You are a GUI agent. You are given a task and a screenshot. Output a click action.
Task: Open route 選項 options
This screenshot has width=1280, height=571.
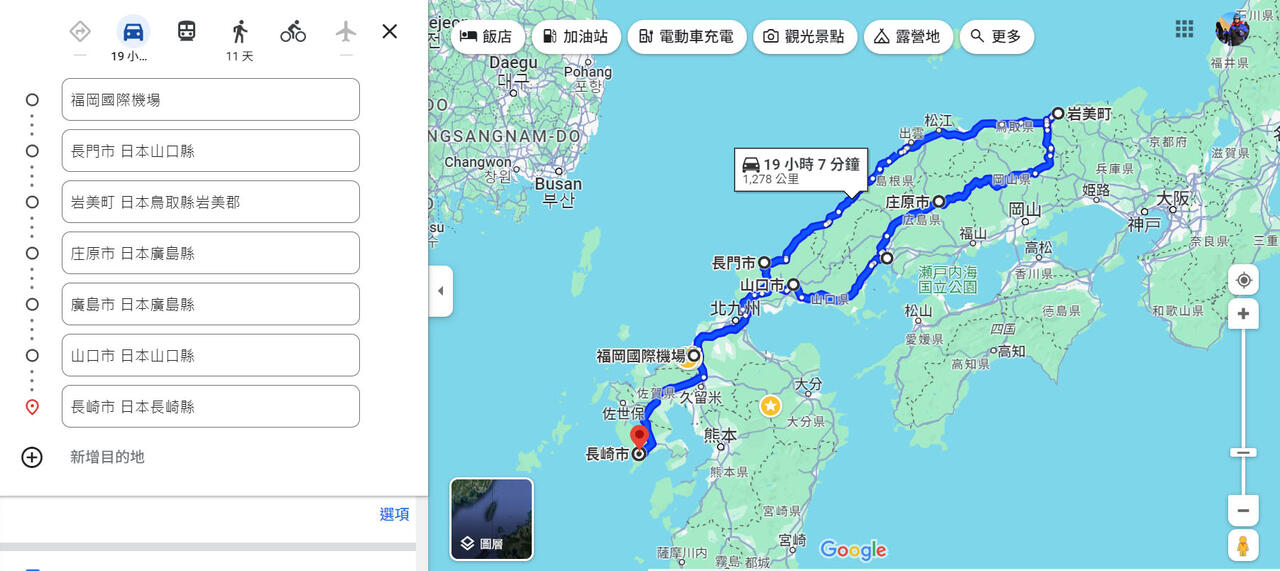[394, 514]
